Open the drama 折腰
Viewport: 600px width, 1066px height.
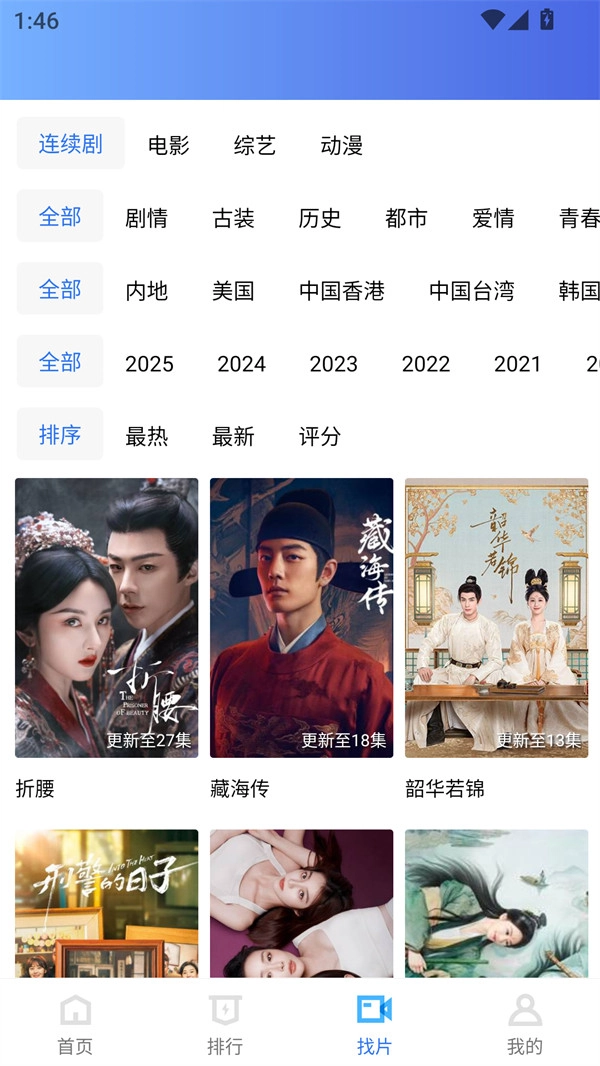(107, 617)
